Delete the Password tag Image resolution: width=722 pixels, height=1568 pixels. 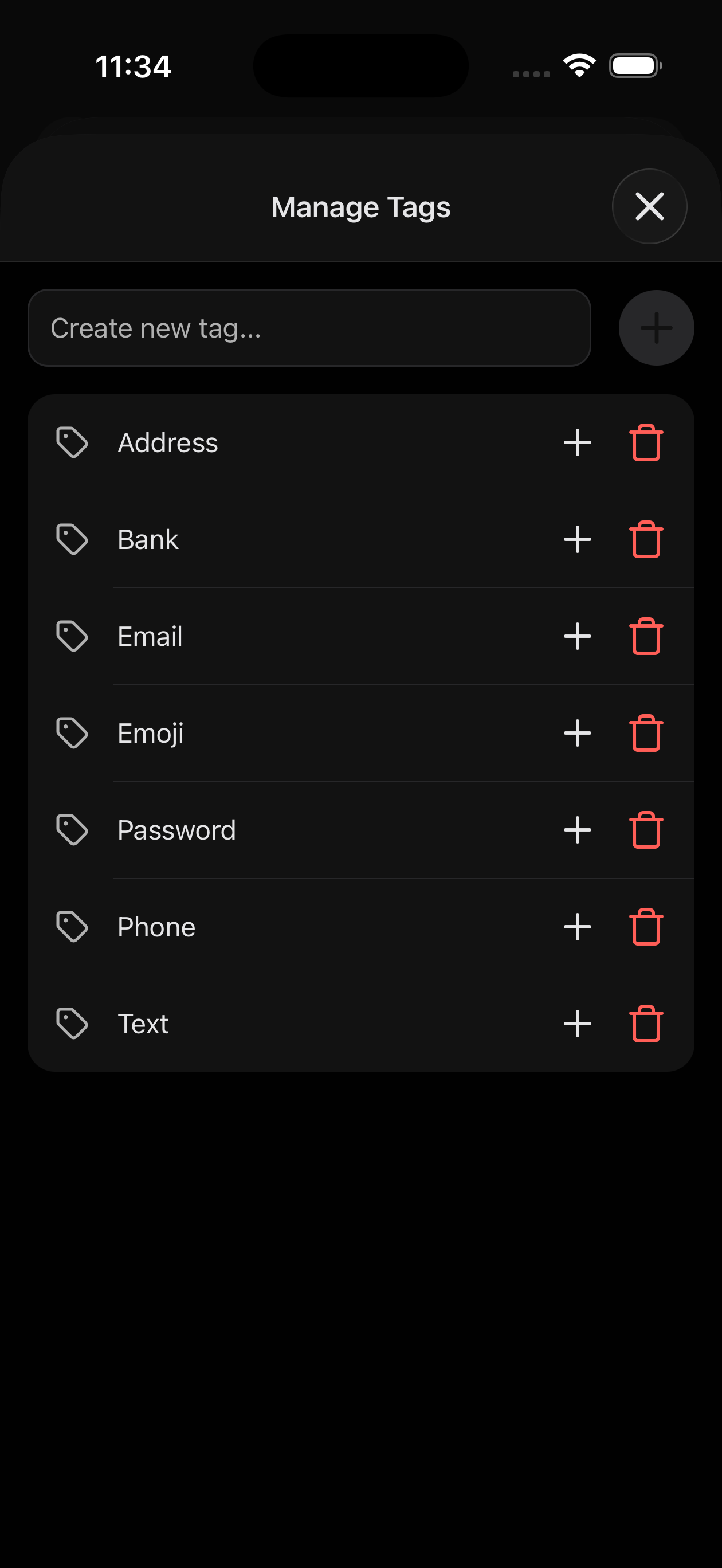(x=646, y=829)
